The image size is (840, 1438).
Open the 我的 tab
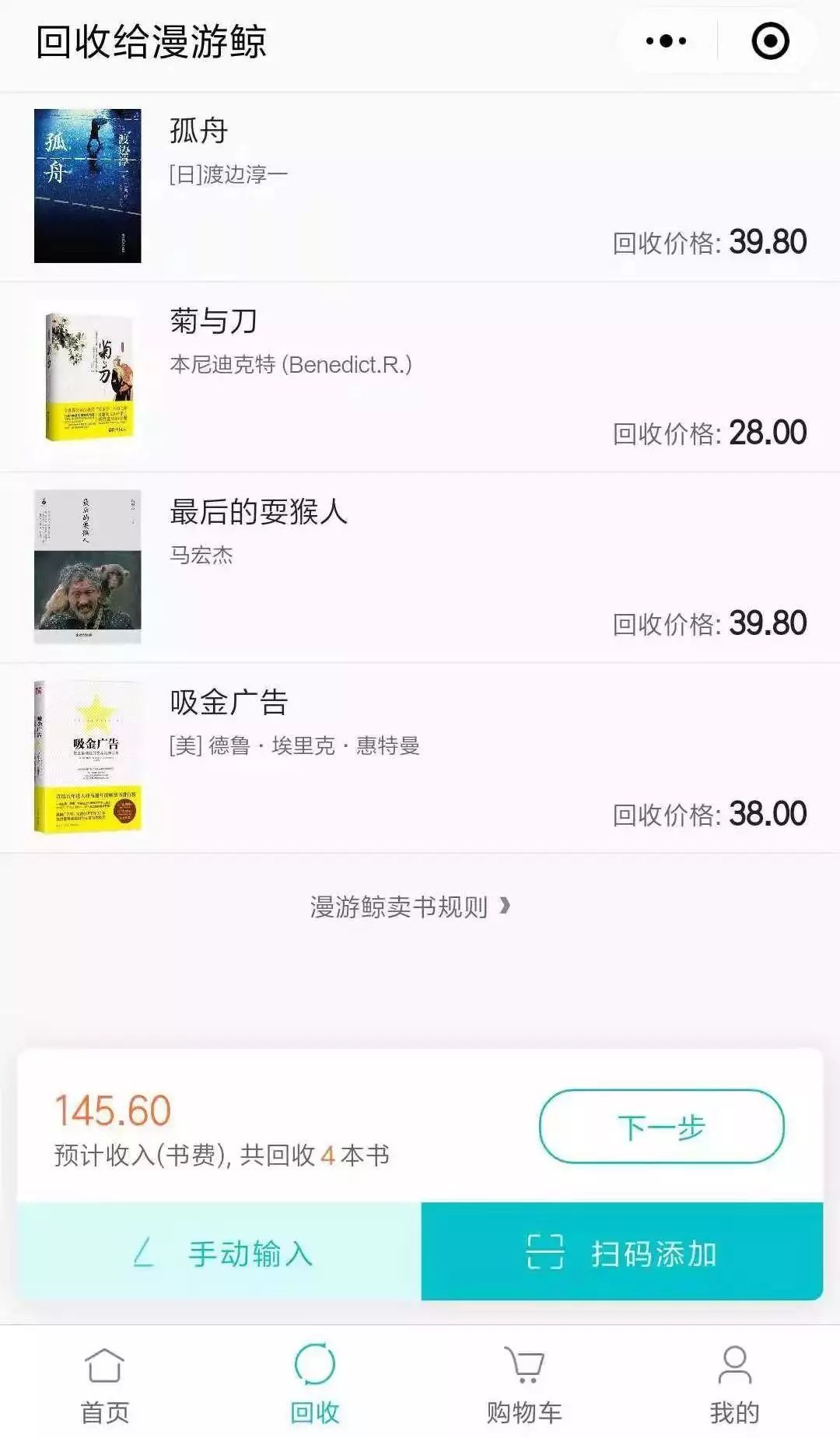point(734,1385)
